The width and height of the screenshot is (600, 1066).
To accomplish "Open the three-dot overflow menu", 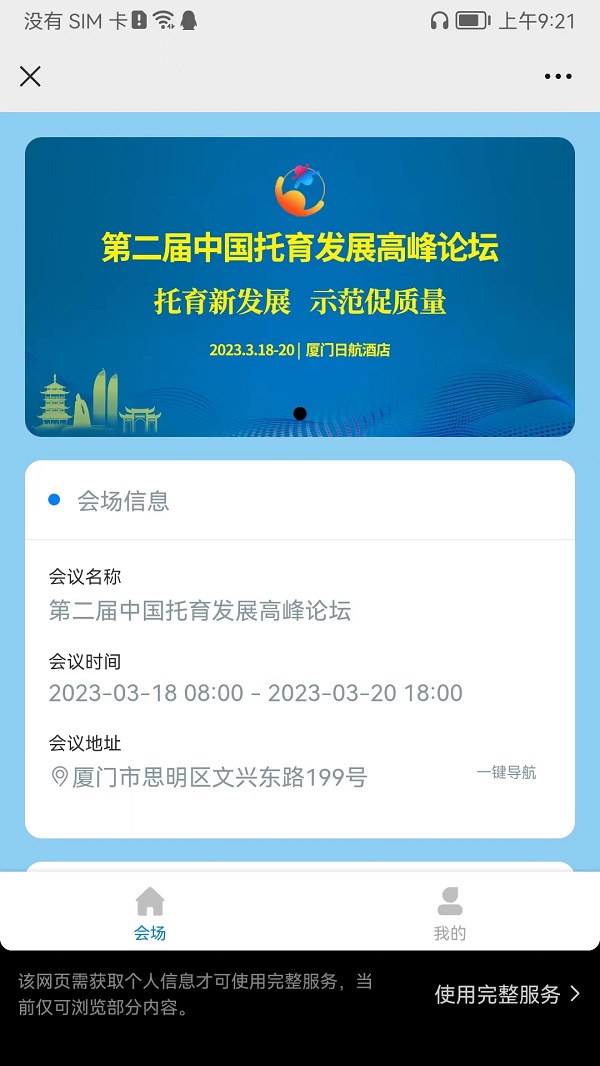I will 558,77.
